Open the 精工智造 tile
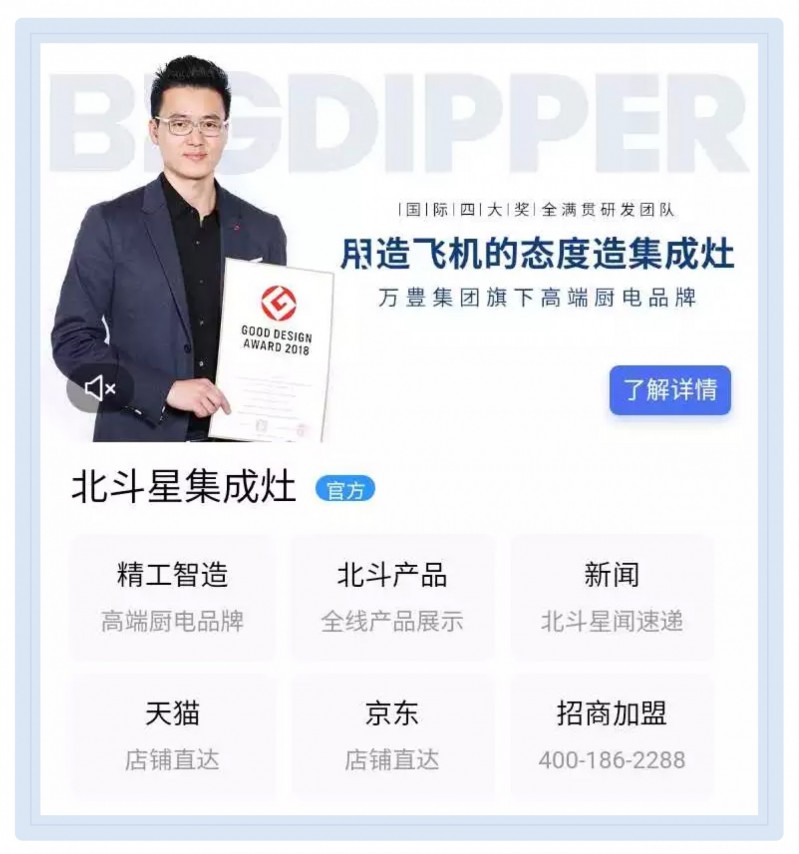 (x=172, y=596)
